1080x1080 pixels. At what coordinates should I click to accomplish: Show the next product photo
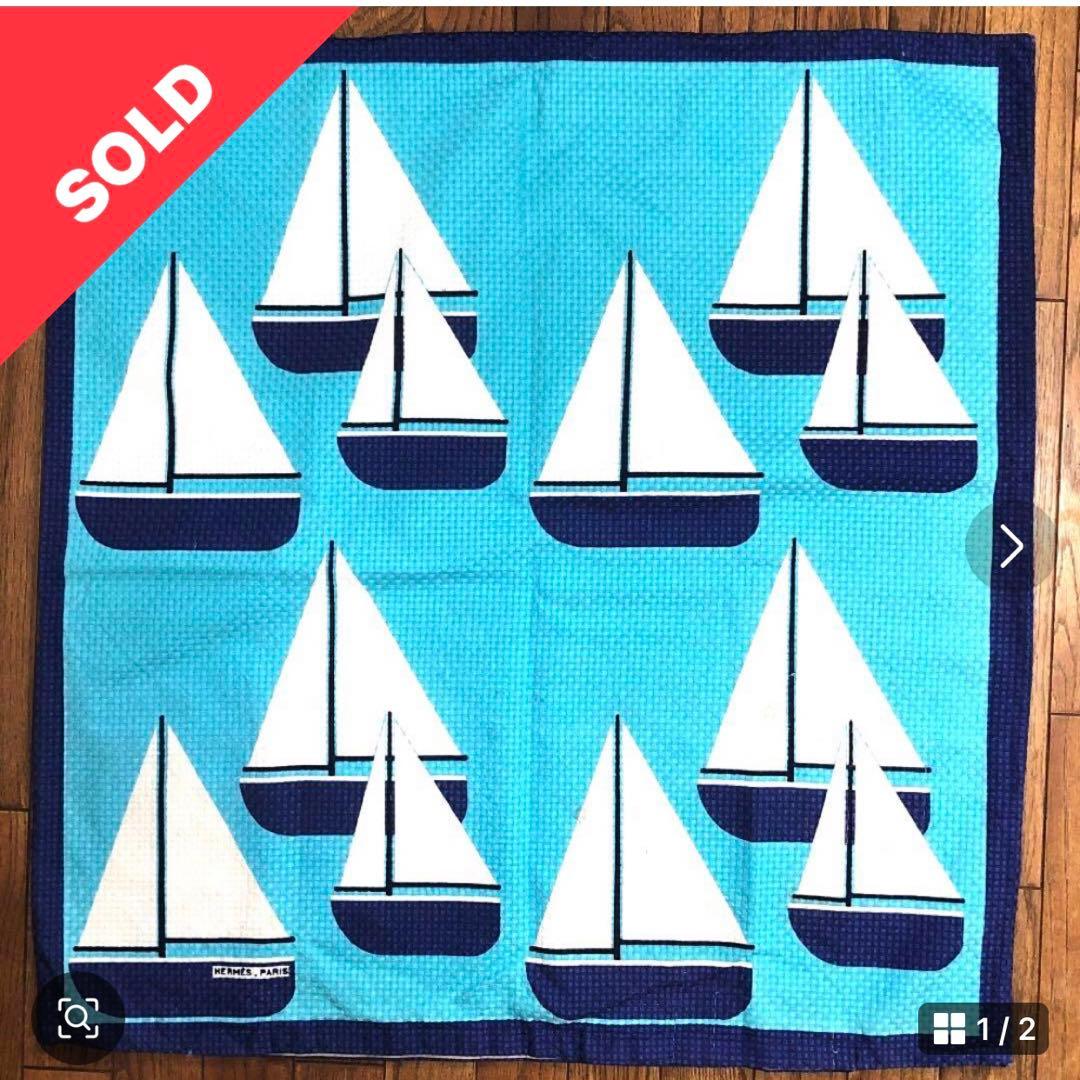[1011, 547]
